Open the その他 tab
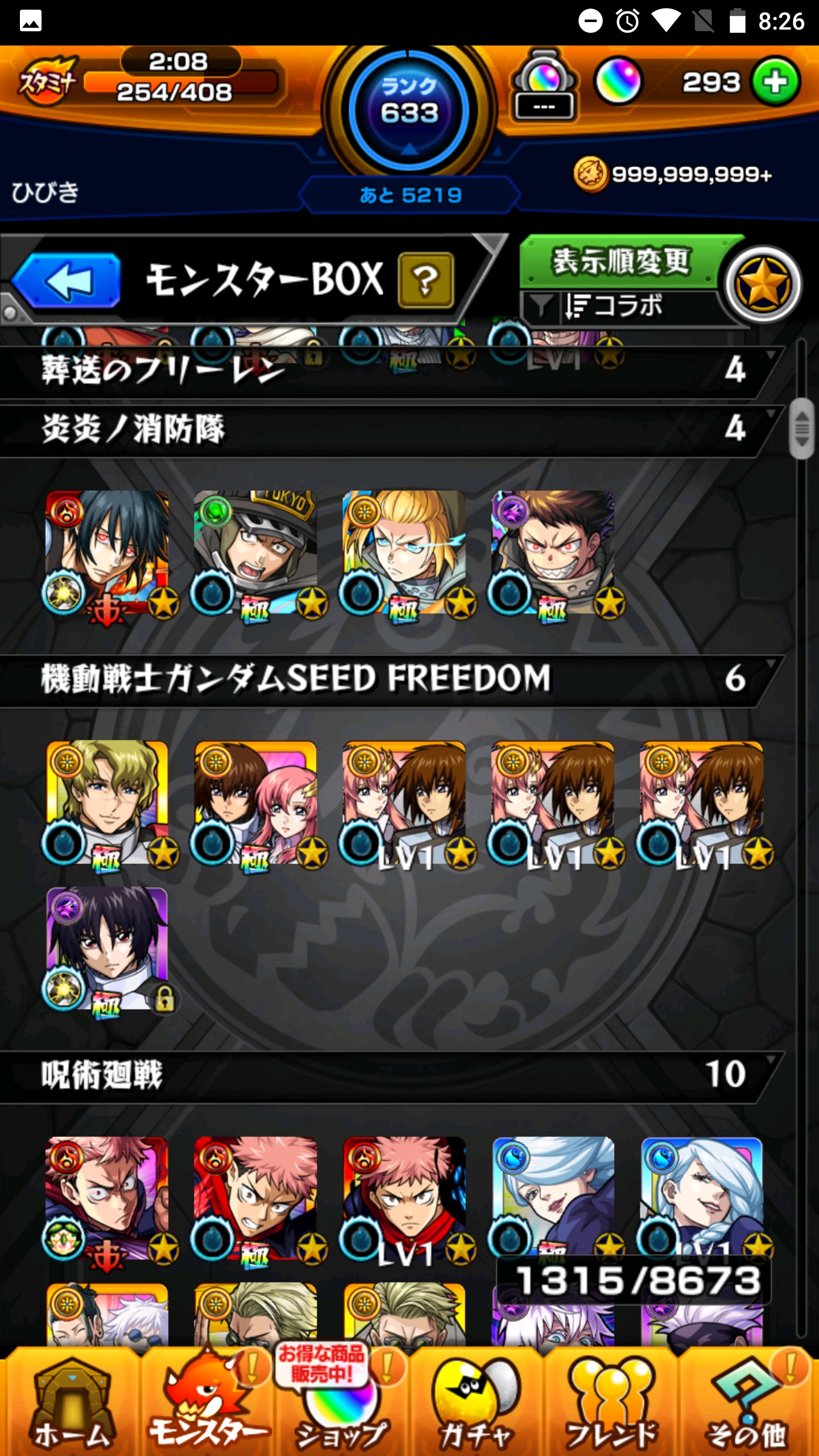Viewport: 819px width, 1456px height. coord(747,1405)
